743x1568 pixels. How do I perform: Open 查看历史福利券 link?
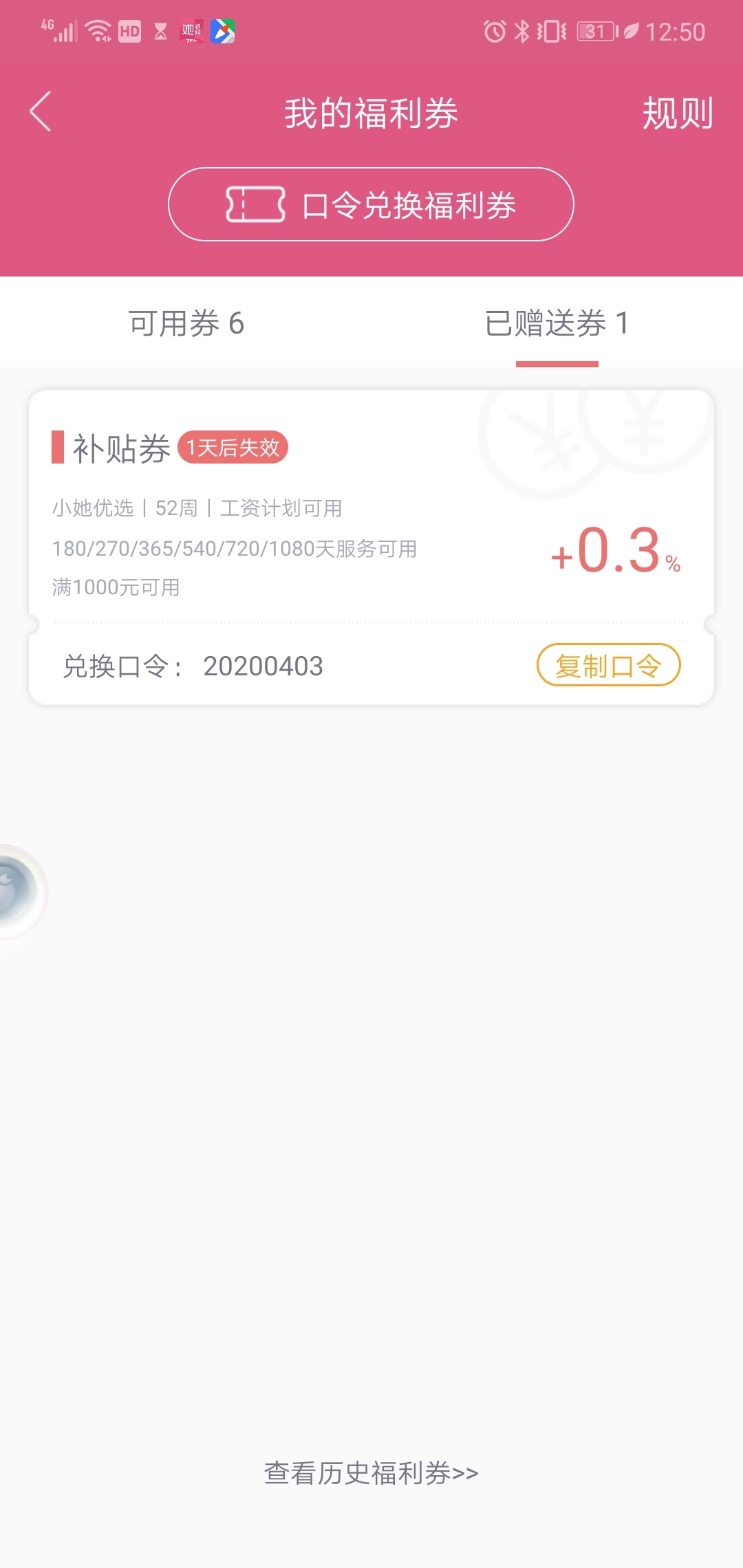371,1473
